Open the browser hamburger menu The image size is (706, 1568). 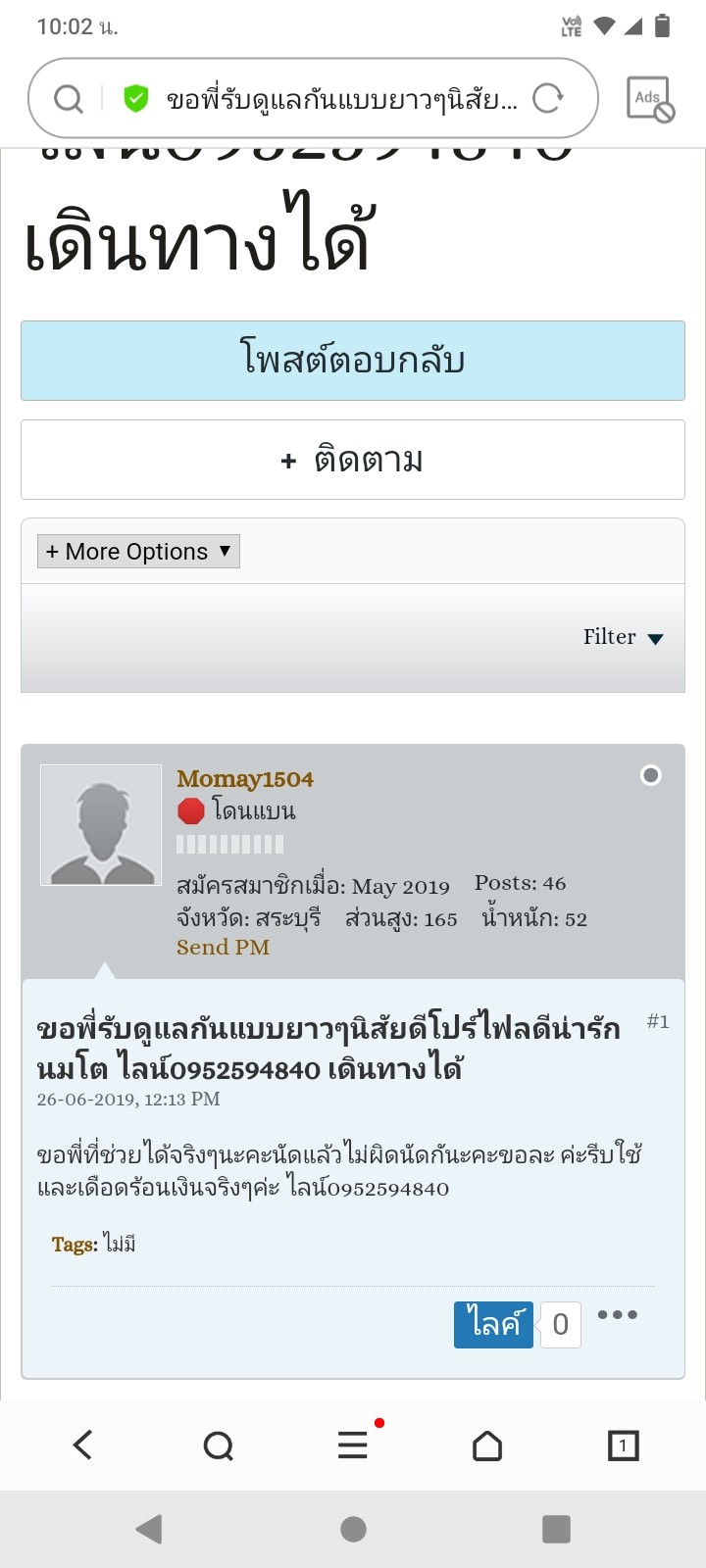click(x=353, y=1445)
